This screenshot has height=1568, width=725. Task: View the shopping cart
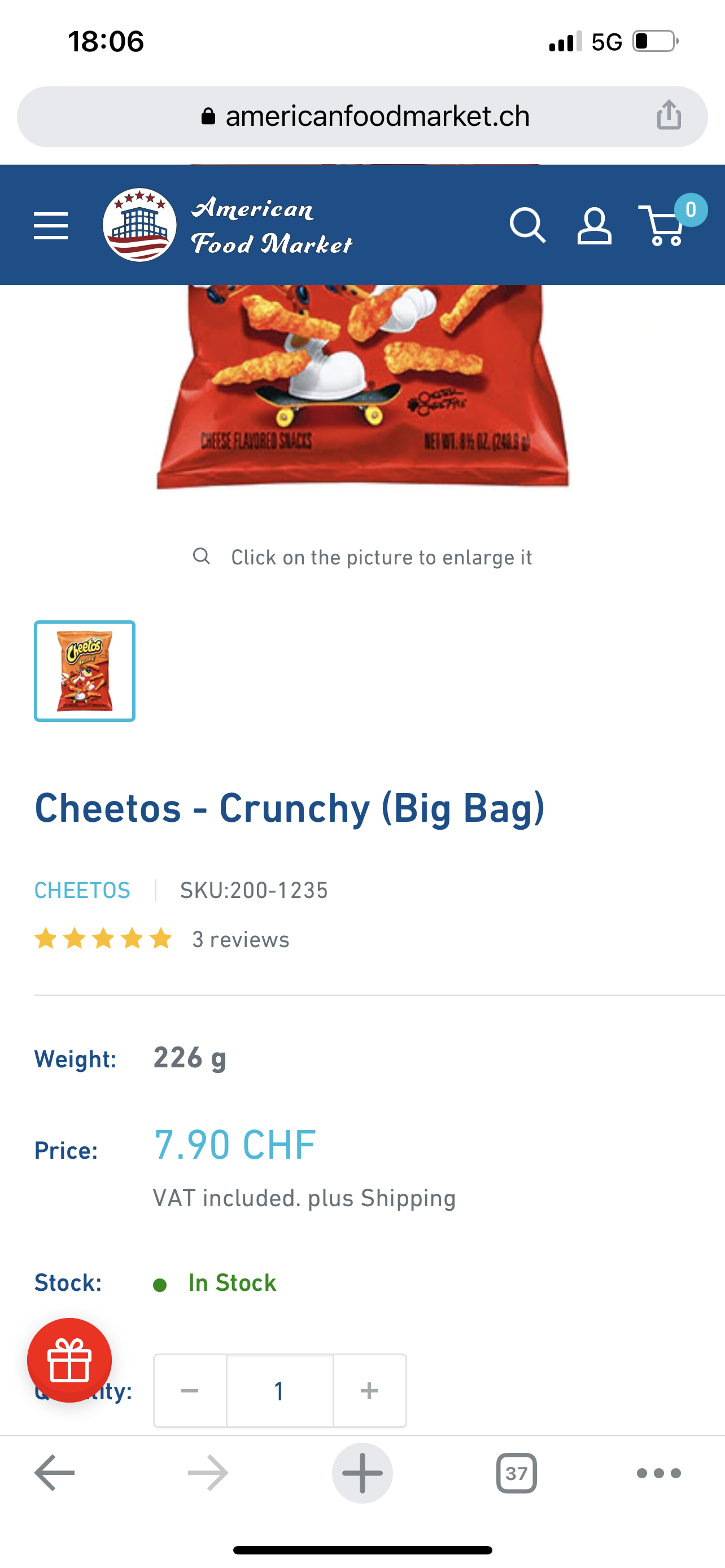point(663,226)
